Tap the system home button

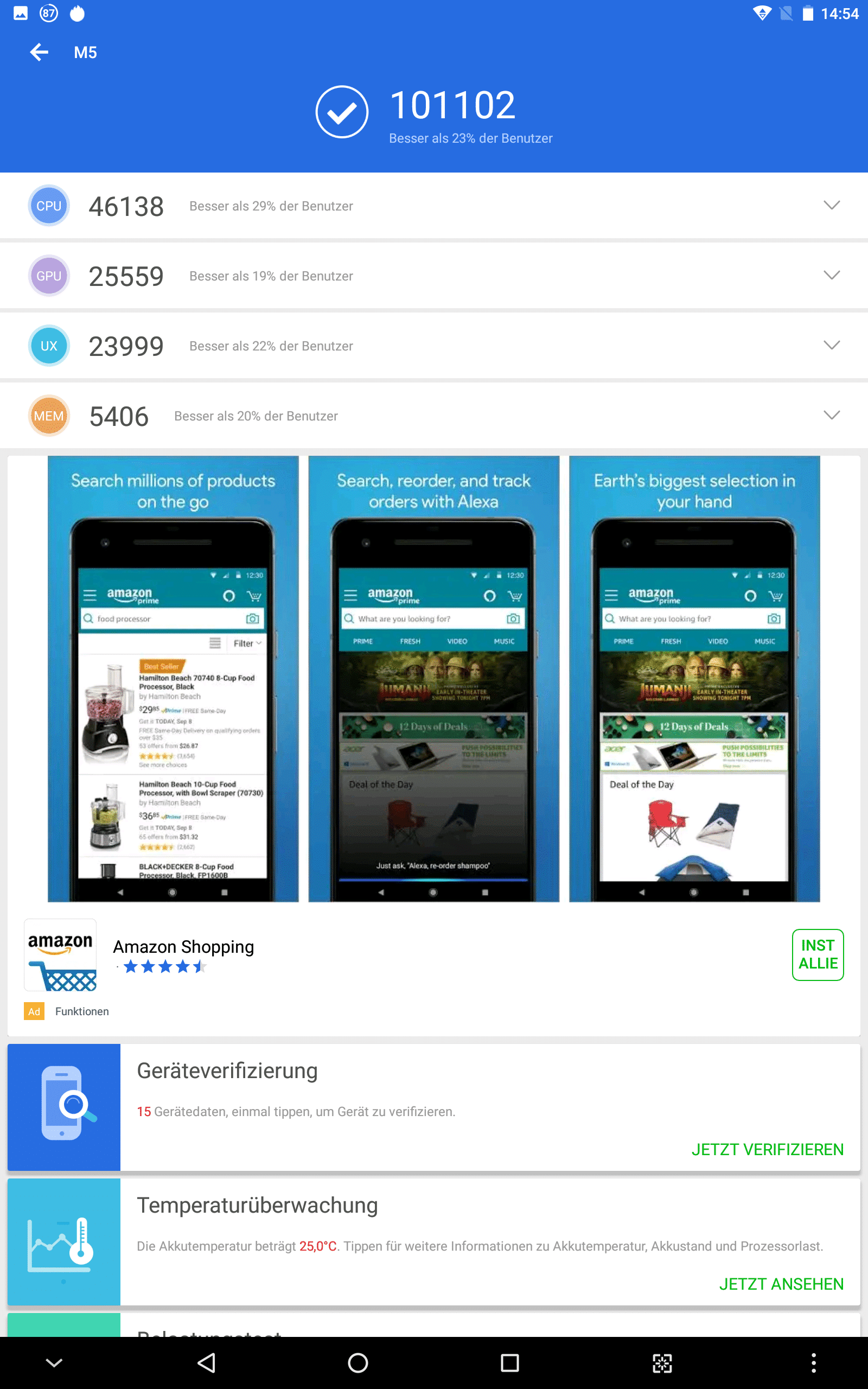(358, 1362)
